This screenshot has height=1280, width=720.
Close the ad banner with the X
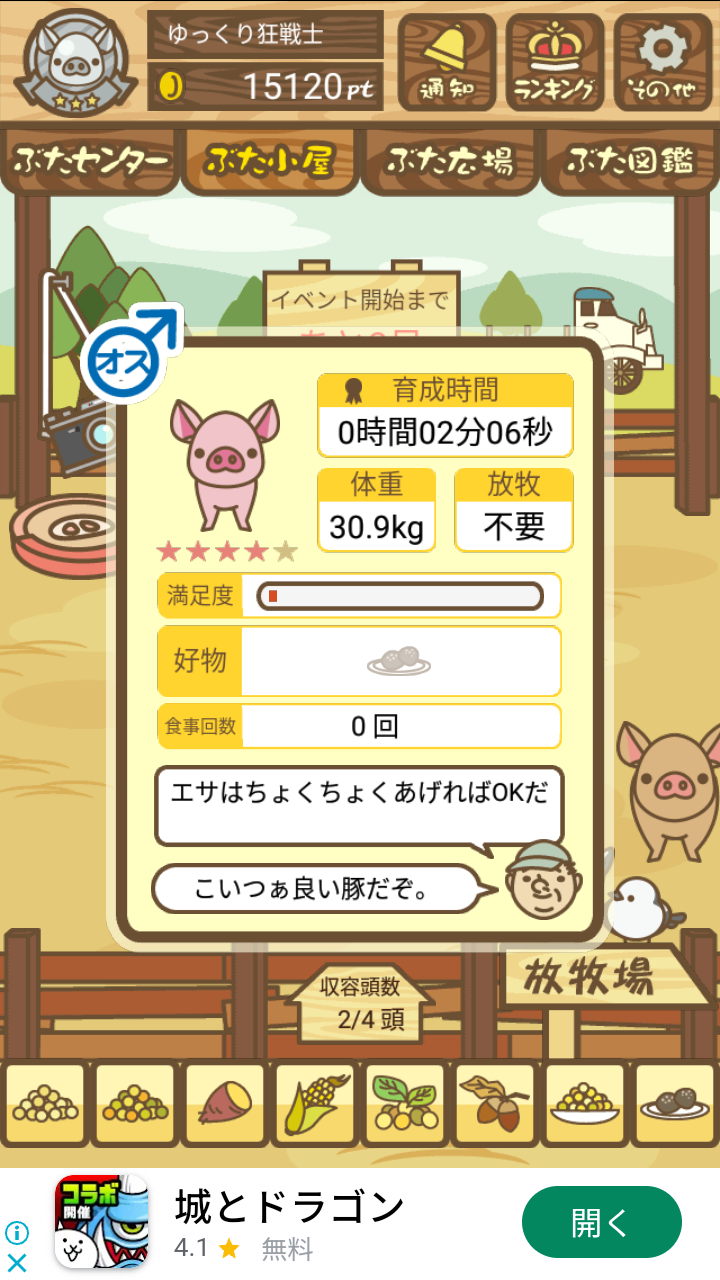coord(17,1262)
